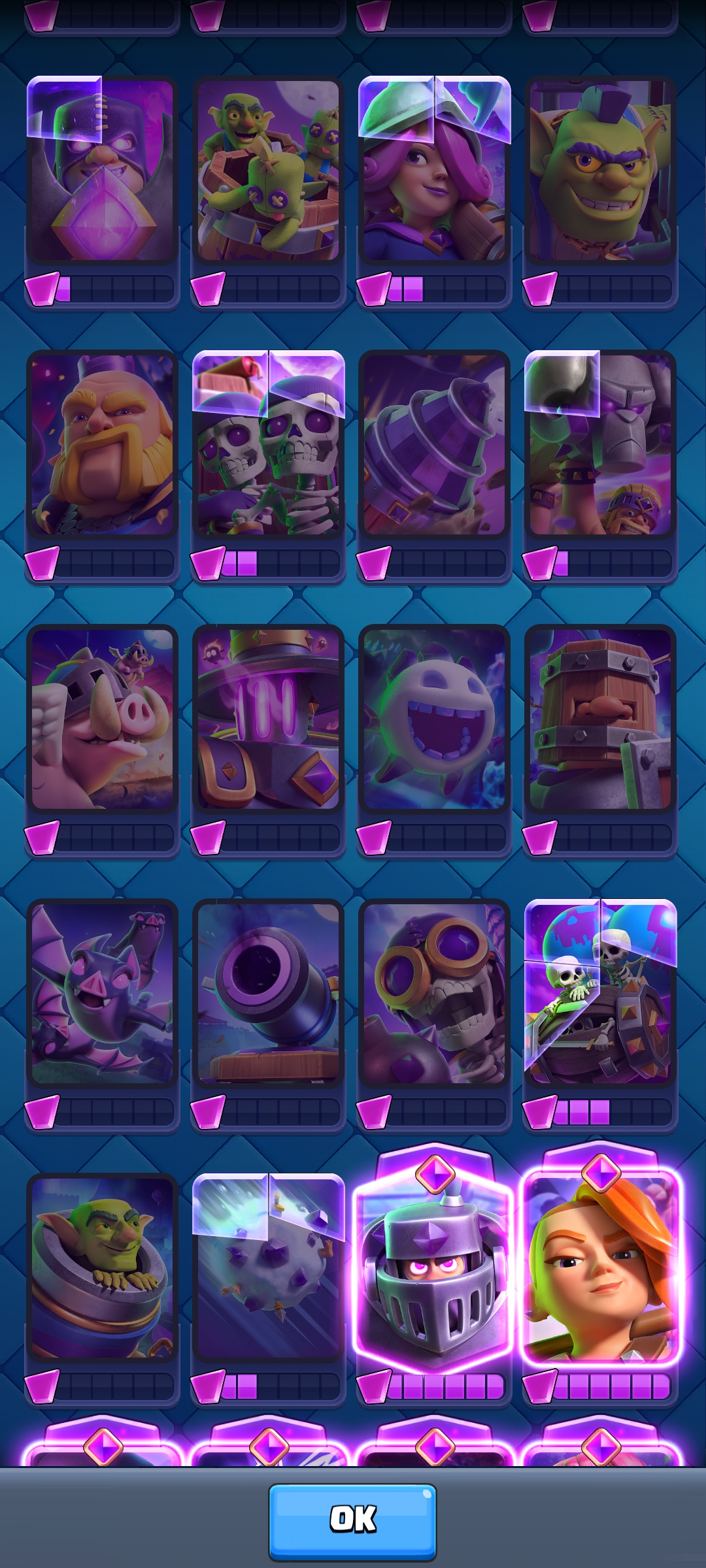Select the Royal Ghost stone golem card

[x=600, y=444]
